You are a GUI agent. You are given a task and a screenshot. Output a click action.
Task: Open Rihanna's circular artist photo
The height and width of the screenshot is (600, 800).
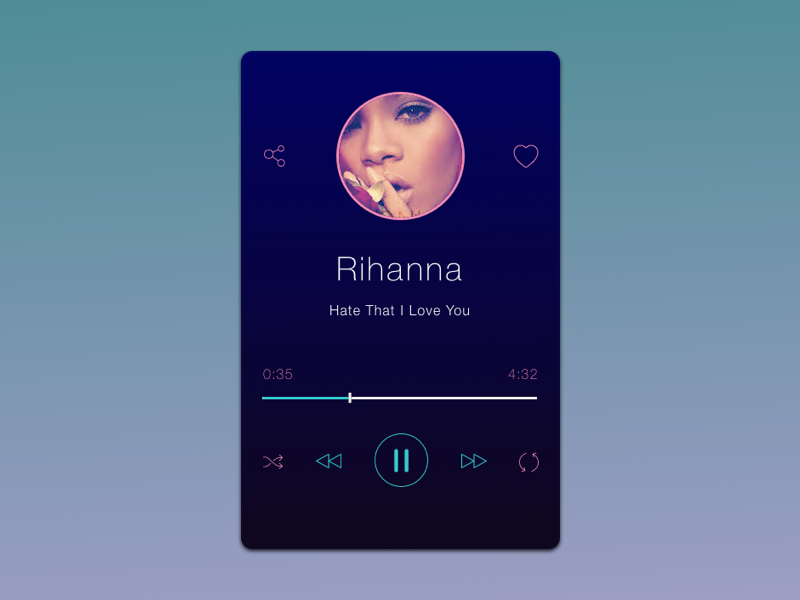click(400, 156)
